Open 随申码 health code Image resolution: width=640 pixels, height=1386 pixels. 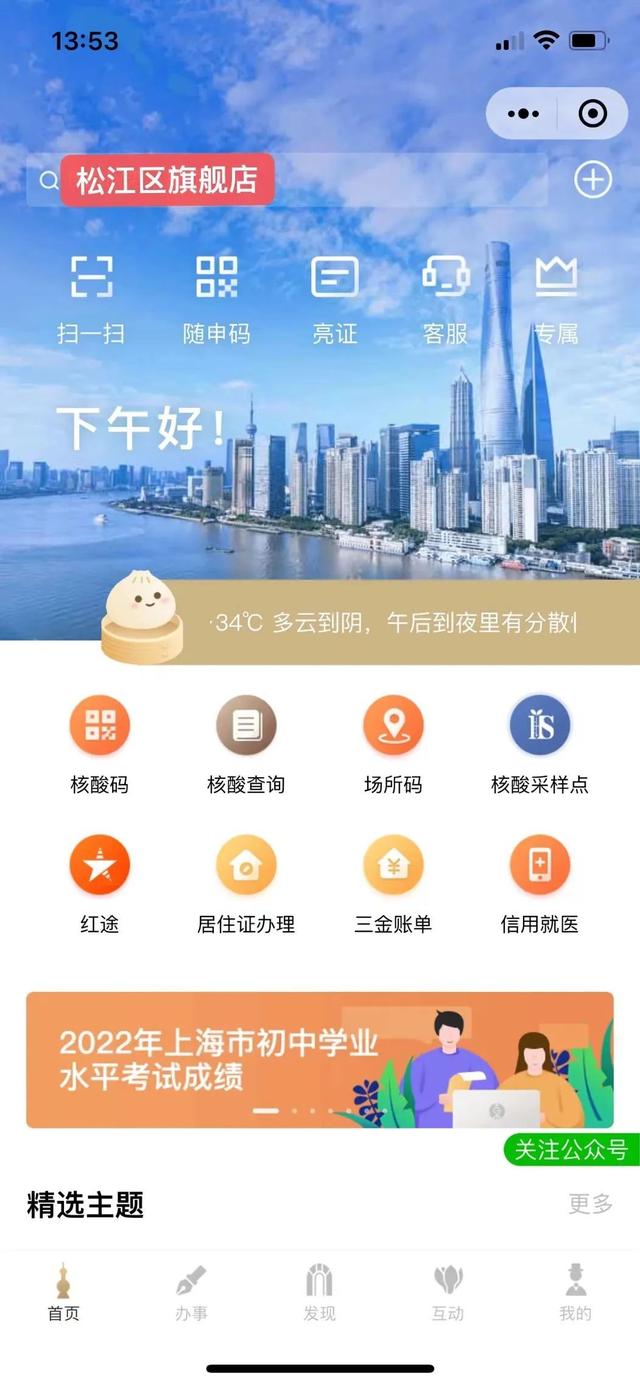216,297
